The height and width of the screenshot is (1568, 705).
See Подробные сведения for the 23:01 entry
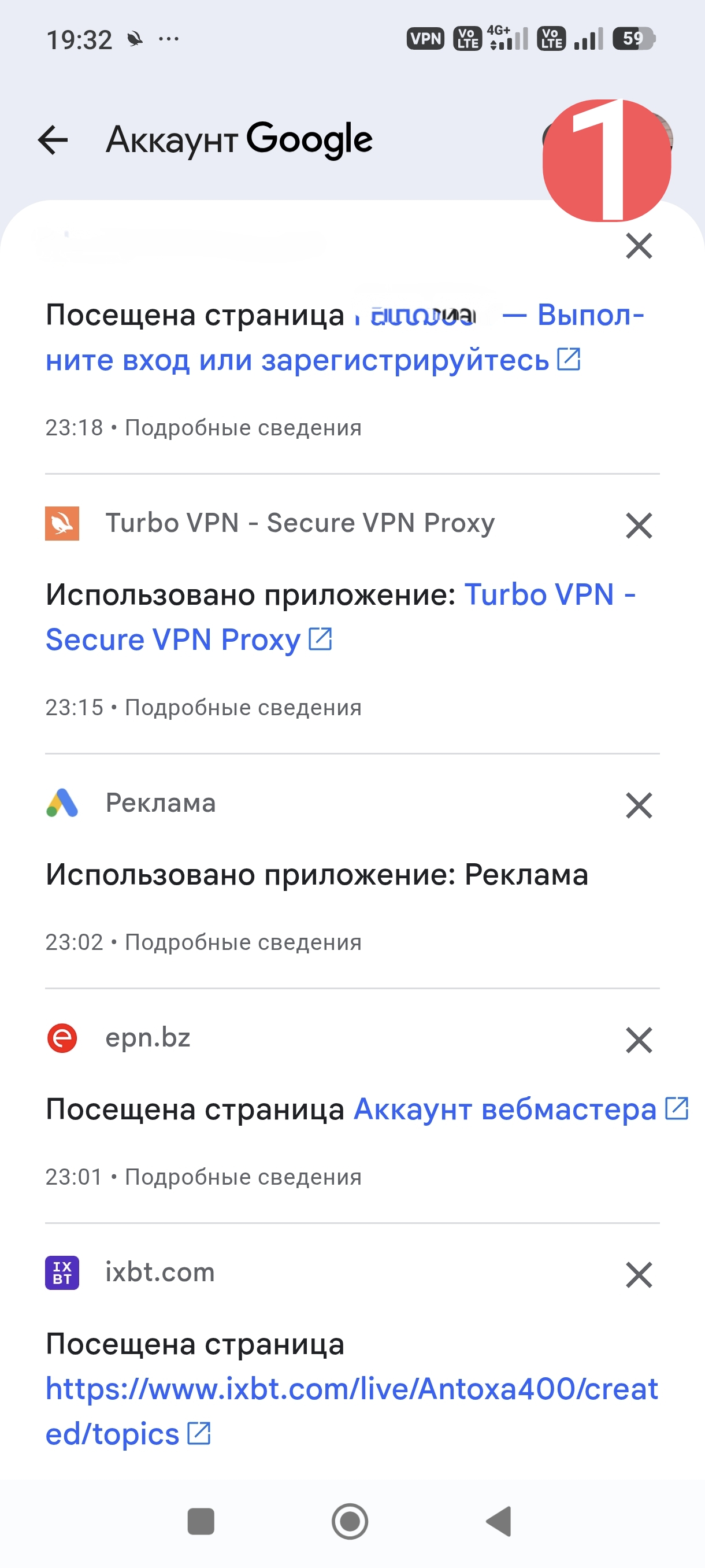(243, 1177)
